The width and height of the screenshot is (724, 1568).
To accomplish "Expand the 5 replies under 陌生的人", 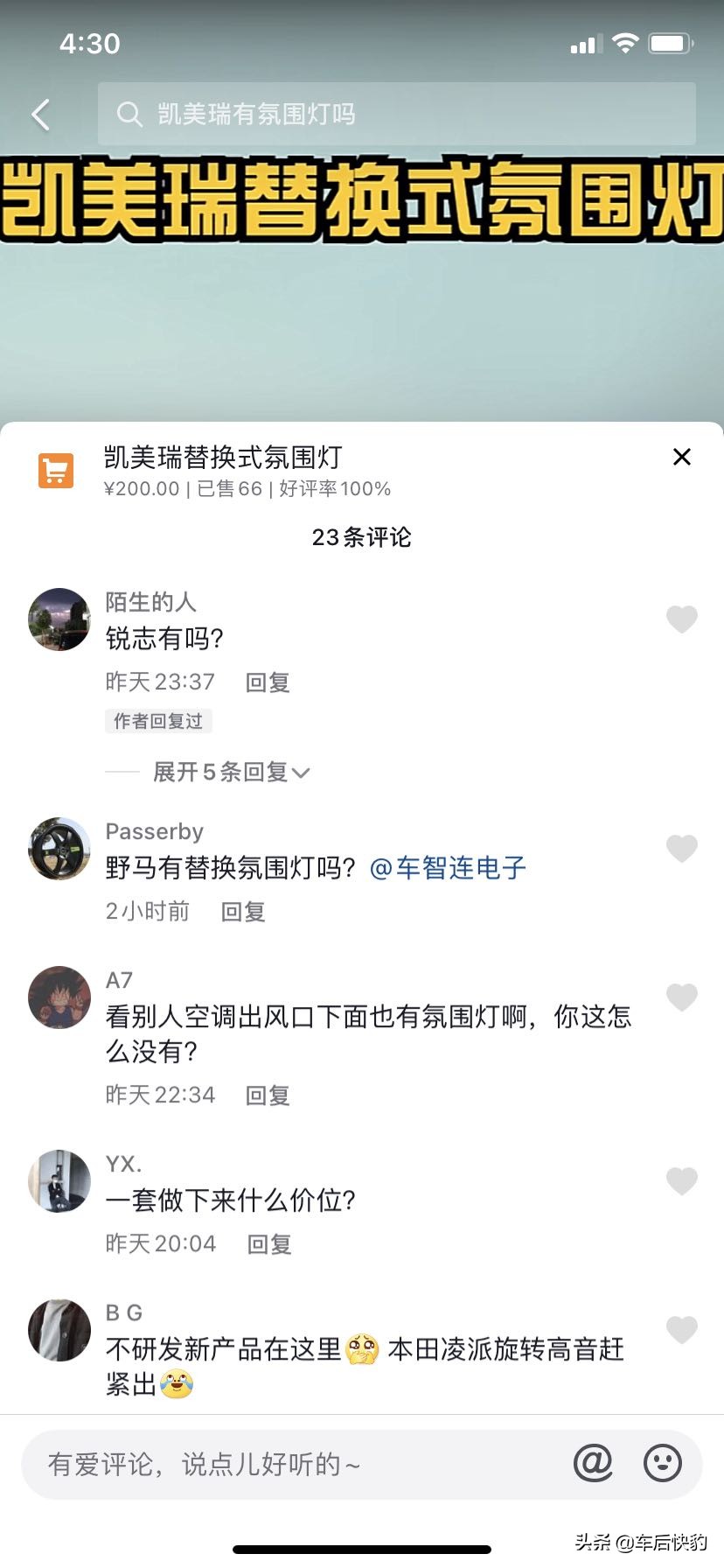I will coord(231,772).
